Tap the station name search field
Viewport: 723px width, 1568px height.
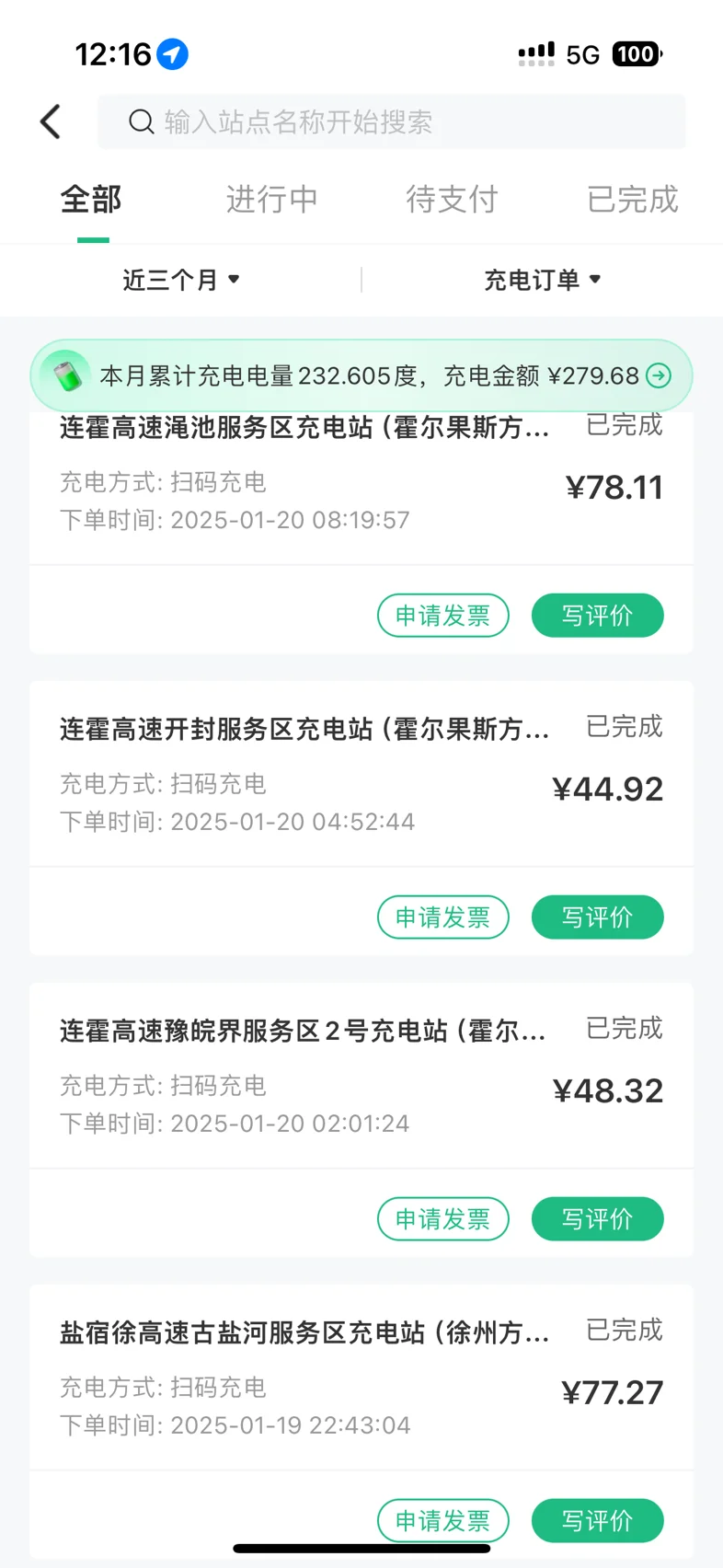point(392,121)
